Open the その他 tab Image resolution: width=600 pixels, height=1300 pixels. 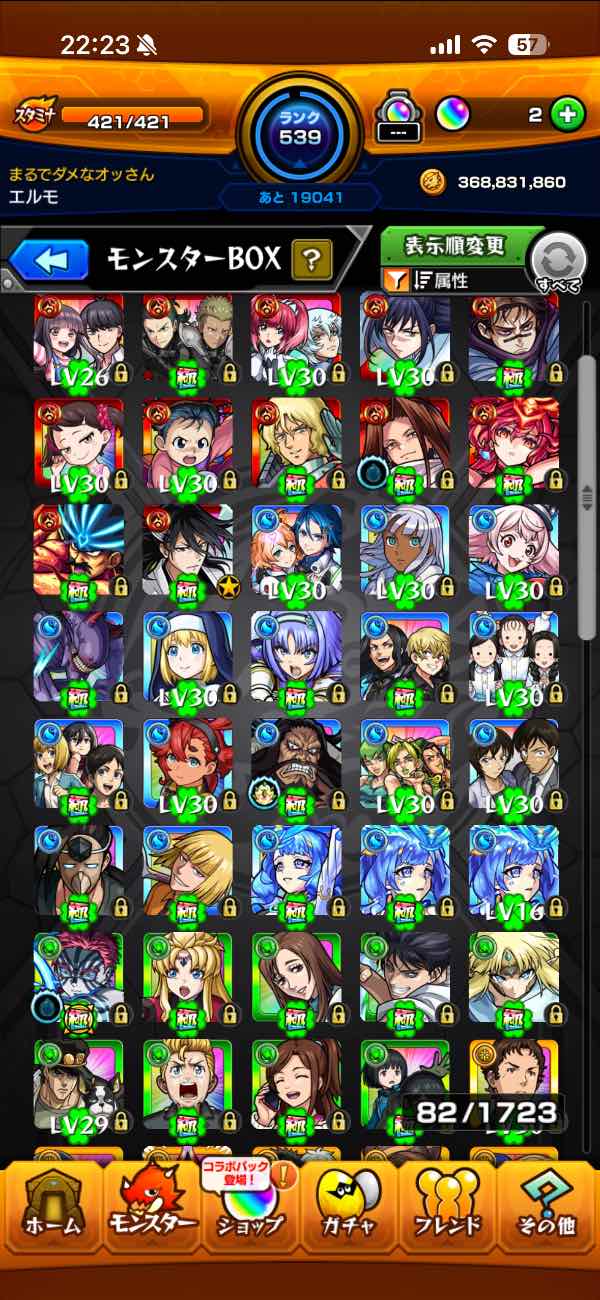point(547,1212)
